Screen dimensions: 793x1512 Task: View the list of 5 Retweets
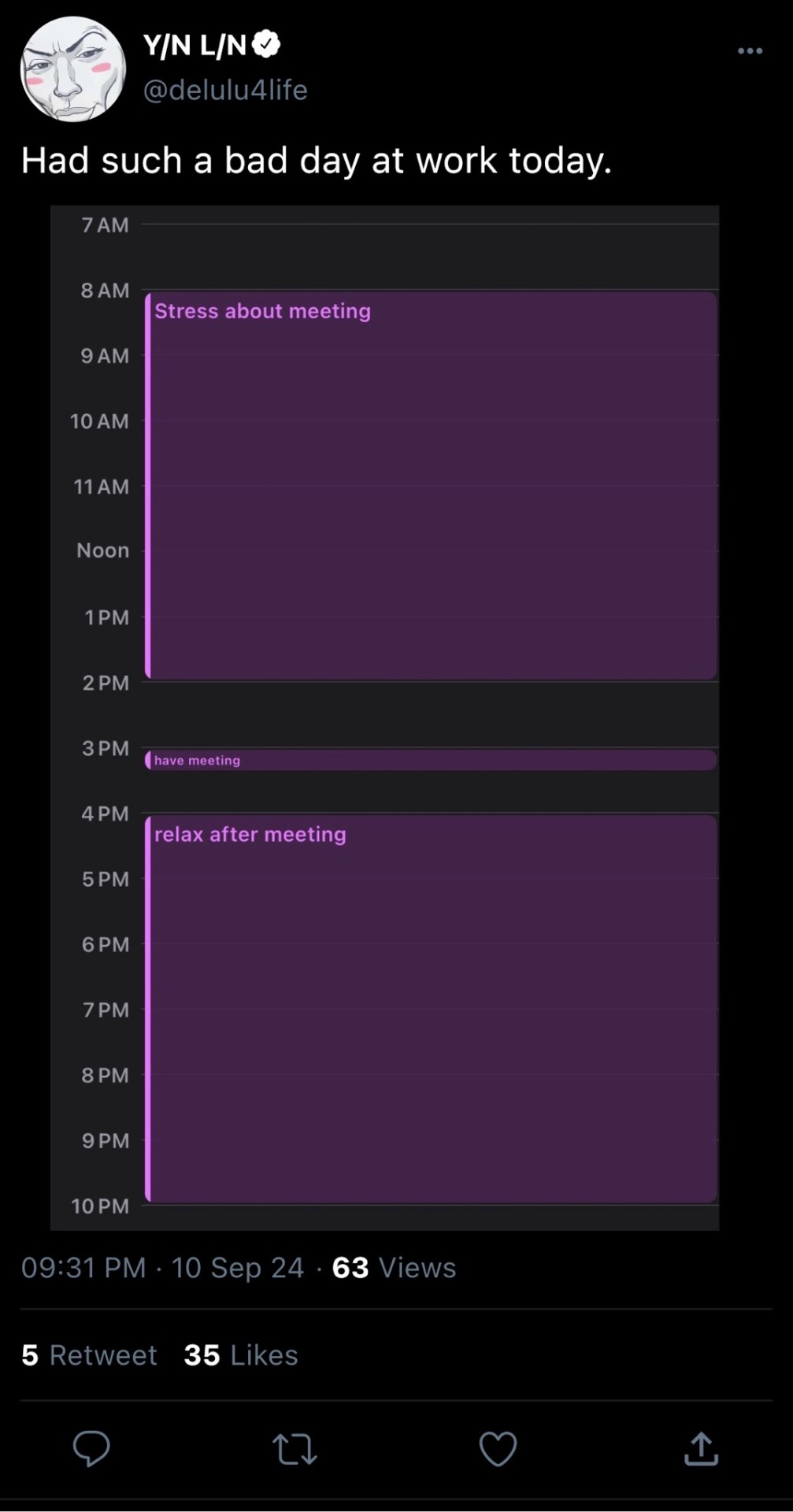[89, 1355]
